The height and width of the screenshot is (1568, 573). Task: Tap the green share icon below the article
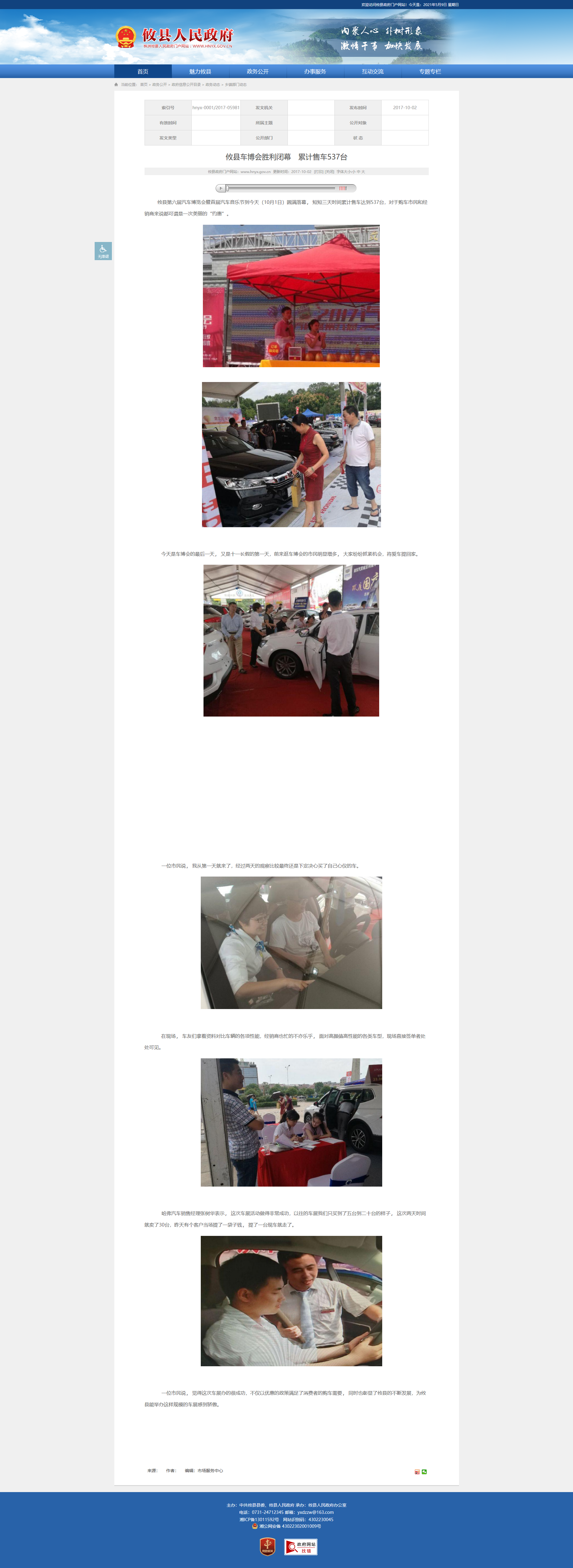424,1472
